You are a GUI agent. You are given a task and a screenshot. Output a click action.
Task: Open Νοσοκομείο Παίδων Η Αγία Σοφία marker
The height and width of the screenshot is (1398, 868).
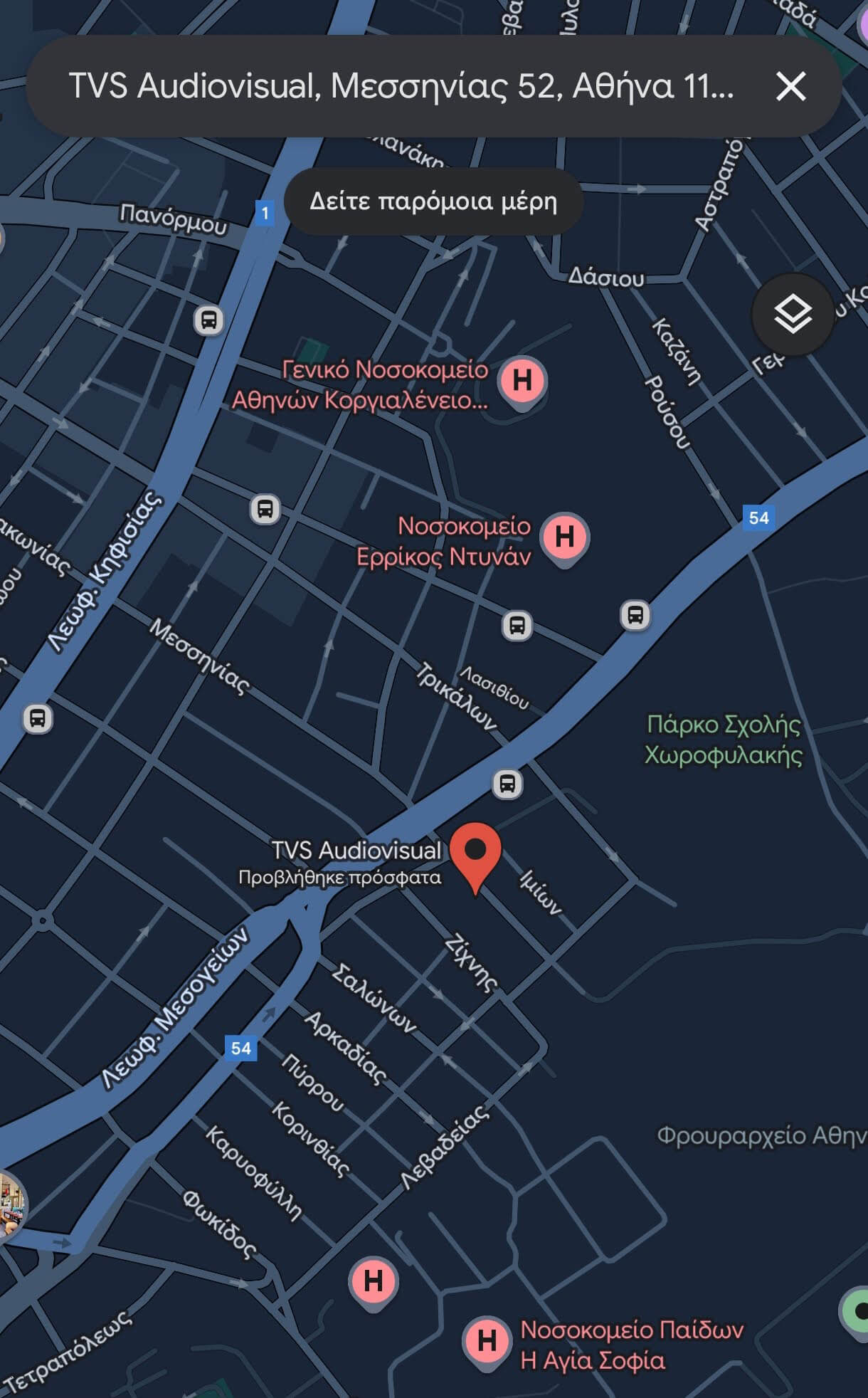487,1340
